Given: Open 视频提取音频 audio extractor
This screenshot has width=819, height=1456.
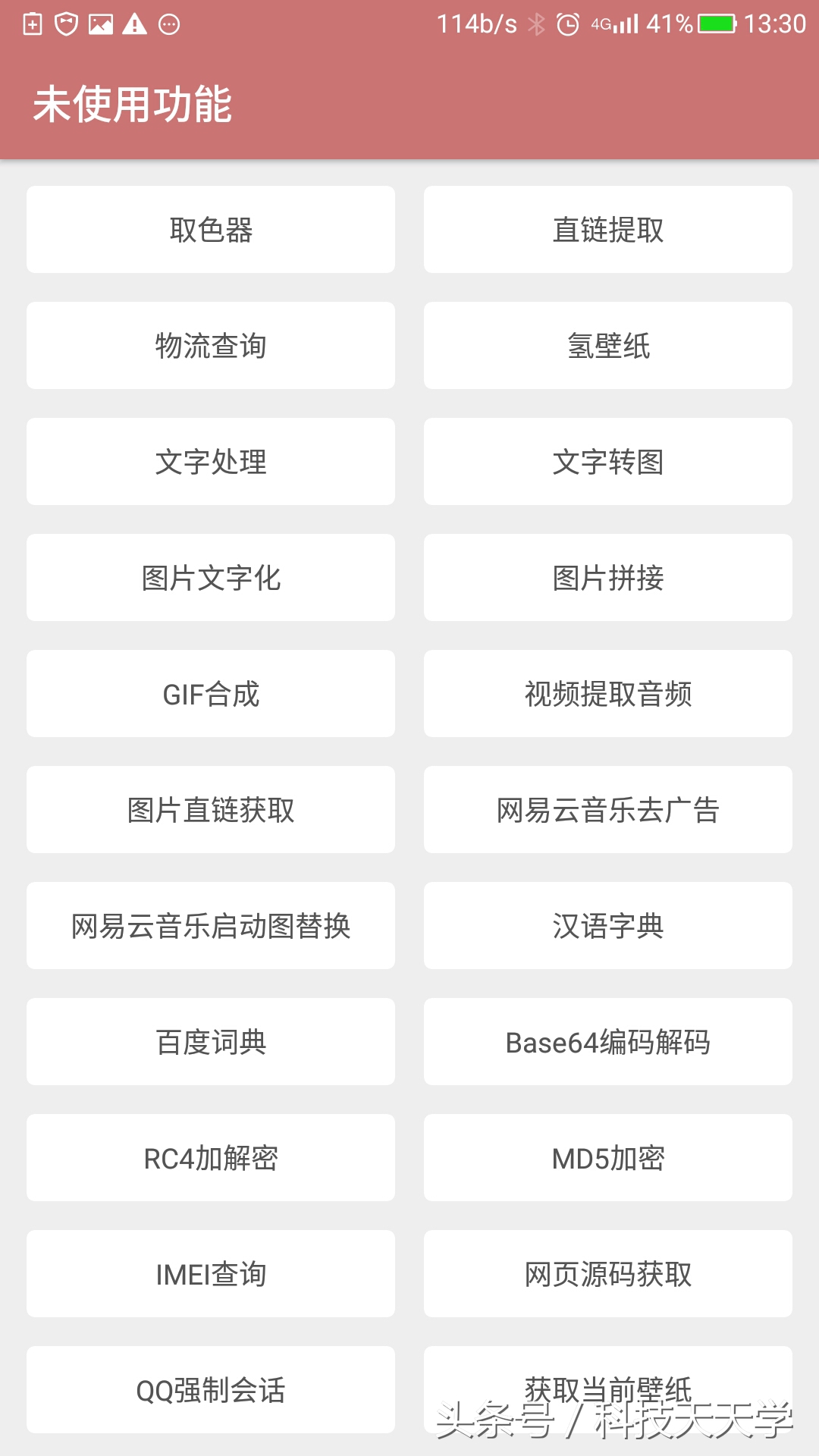Looking at the screenshot, I should click(607, 693).
